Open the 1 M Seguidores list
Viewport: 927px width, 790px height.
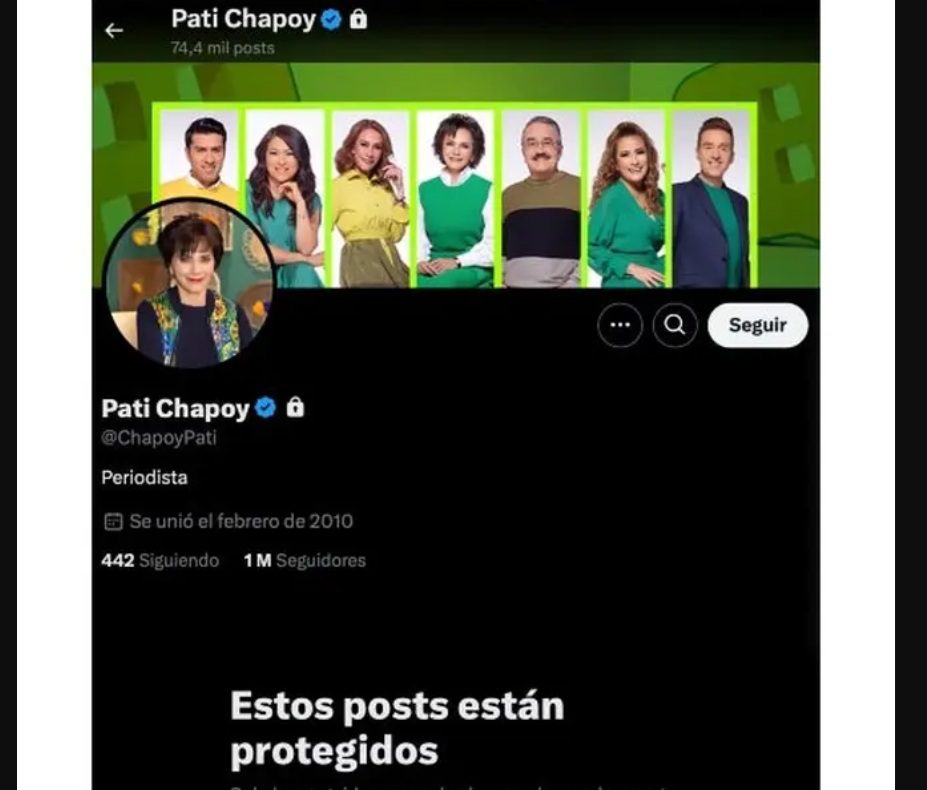(x=305, y=561)
